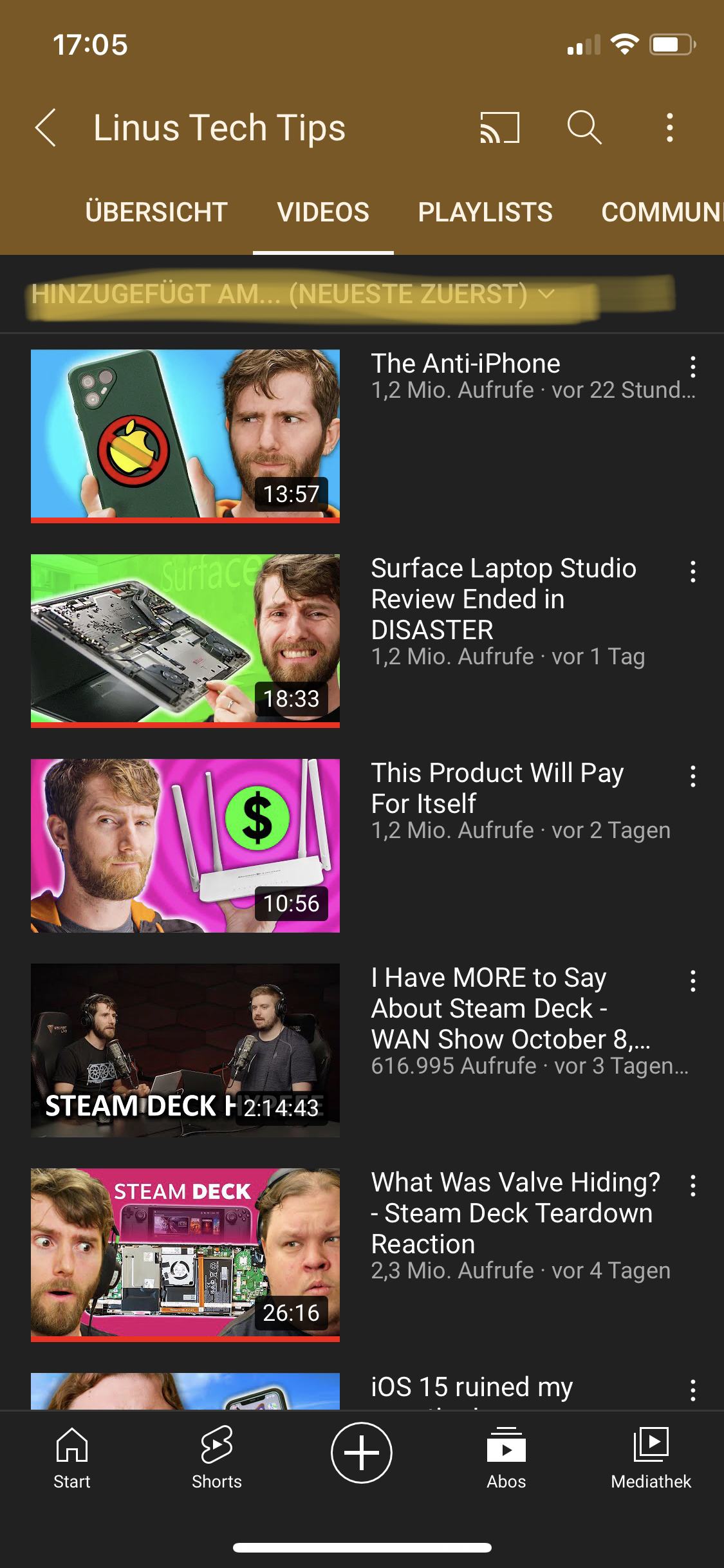This screenshot has width=724, height=1568.
Task: Play Surface Laptop Studio Review video
Action: click(x=185, y=640)
